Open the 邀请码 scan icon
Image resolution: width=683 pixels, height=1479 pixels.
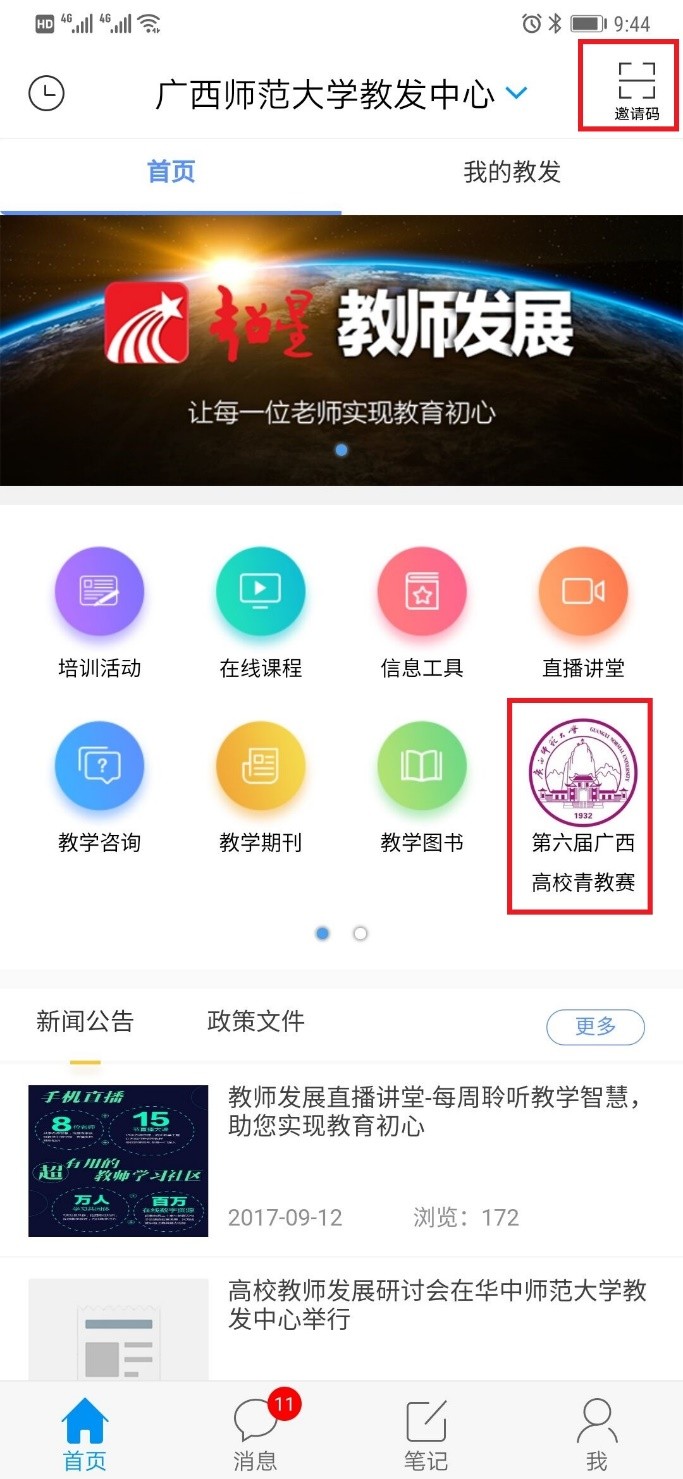636,88
